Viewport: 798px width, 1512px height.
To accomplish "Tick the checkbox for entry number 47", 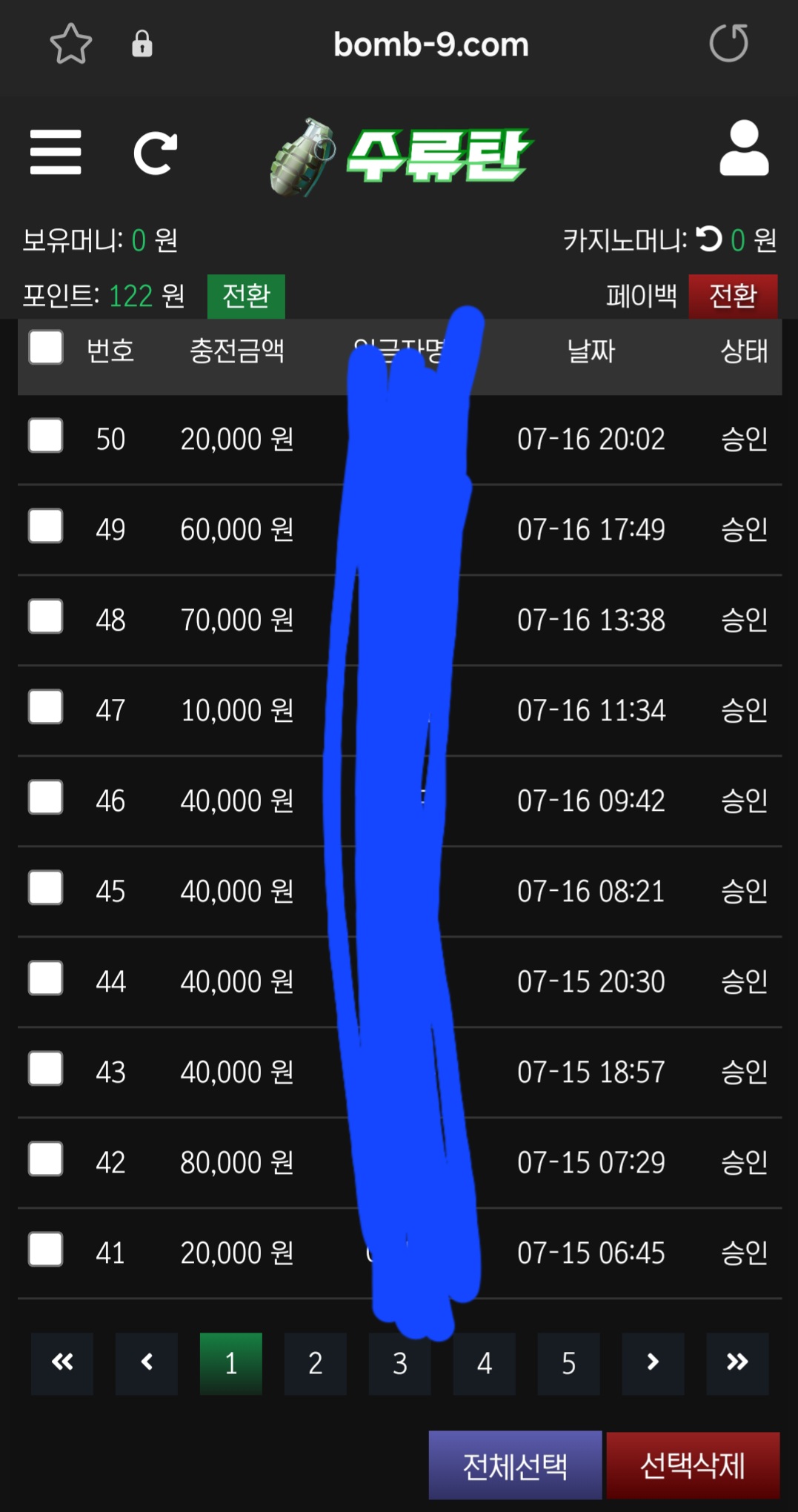I will tap(46, 707).
